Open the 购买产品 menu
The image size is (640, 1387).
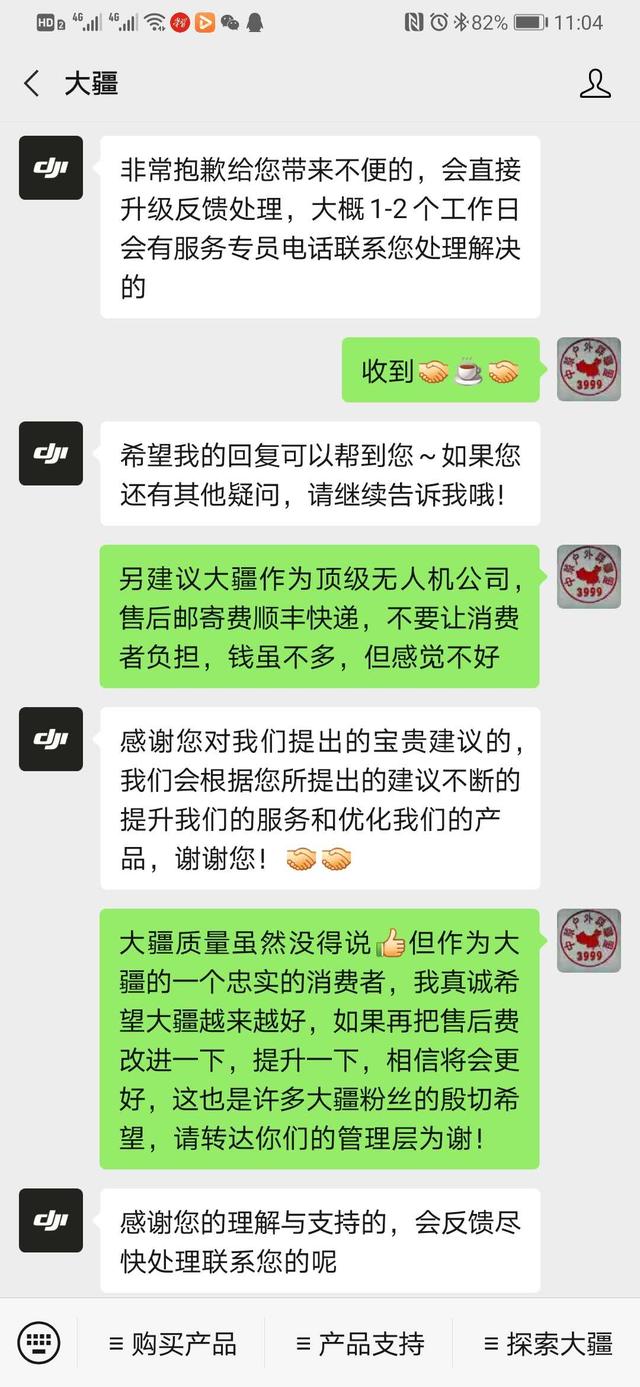172,1343
